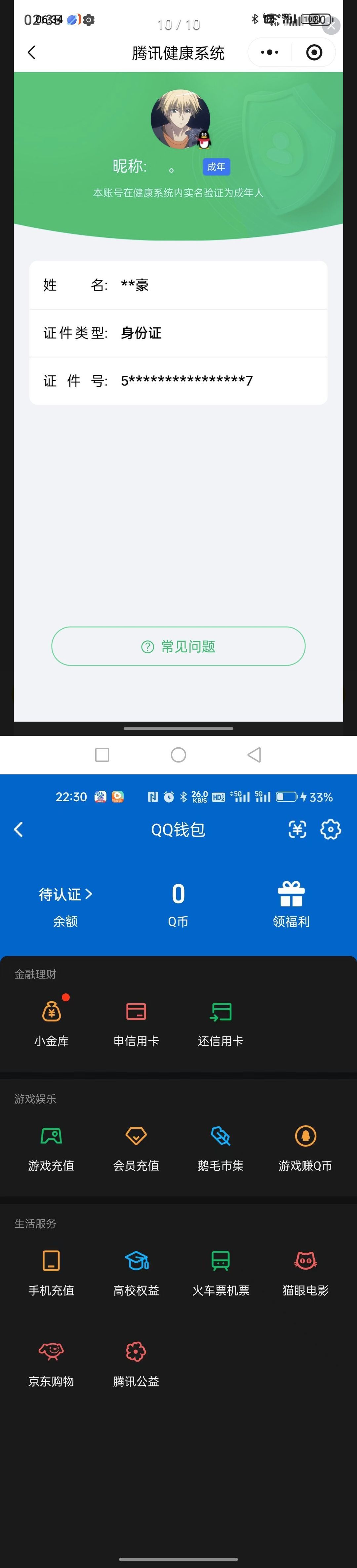
Task: Open 领福利 gift rewards
Action: click(291, 904)
